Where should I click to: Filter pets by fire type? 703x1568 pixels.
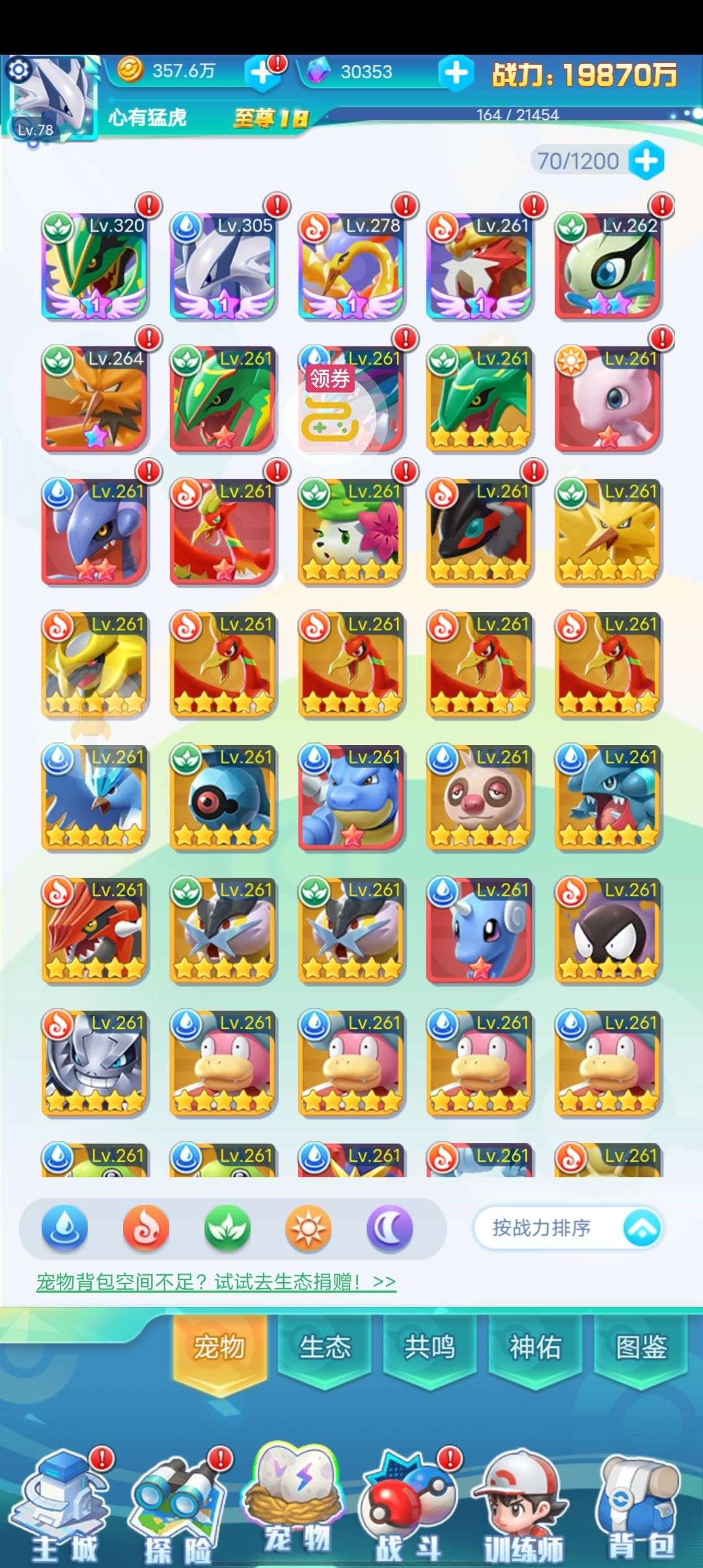coord(146,1228)
